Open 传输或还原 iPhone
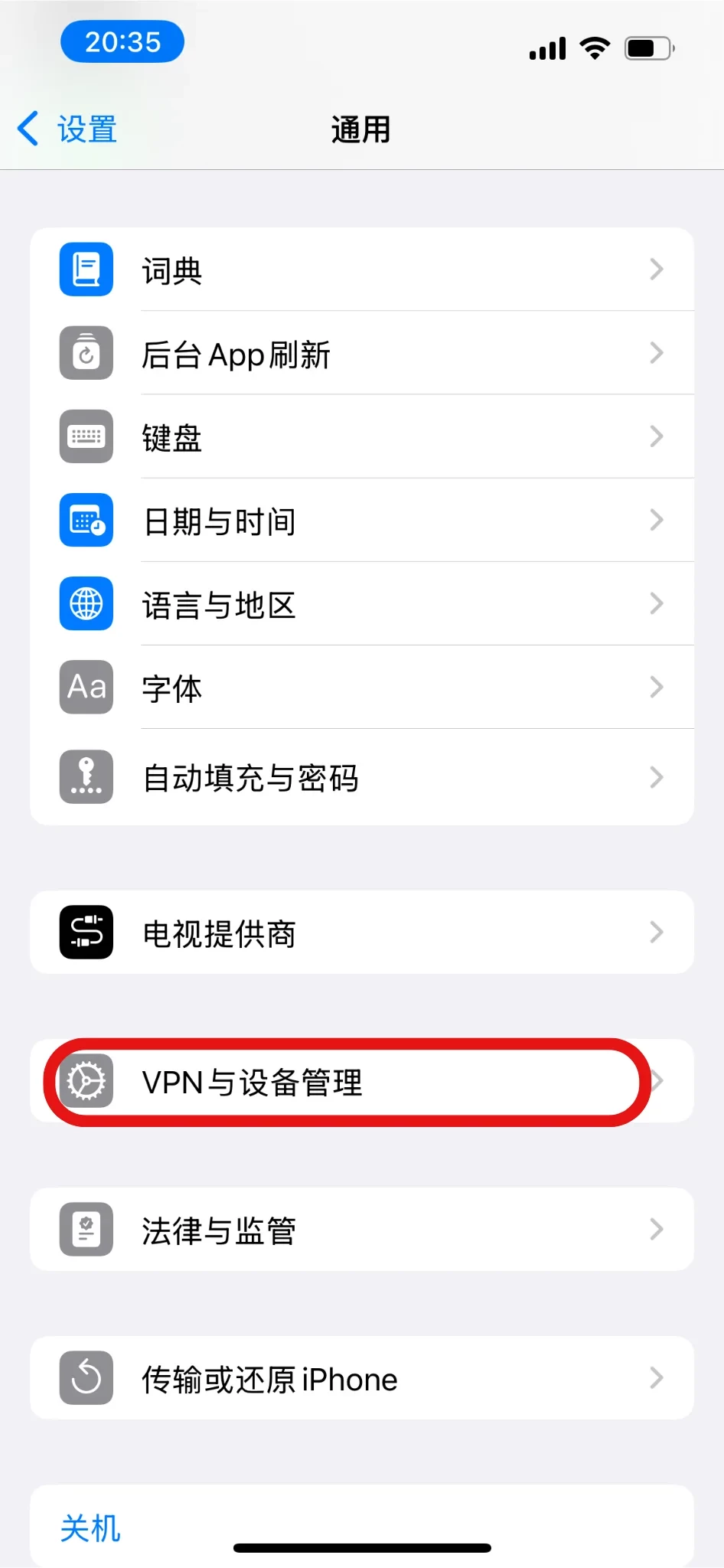Image resolution: width=724 pixels, height=1568 pixels. coord(361,1378)
